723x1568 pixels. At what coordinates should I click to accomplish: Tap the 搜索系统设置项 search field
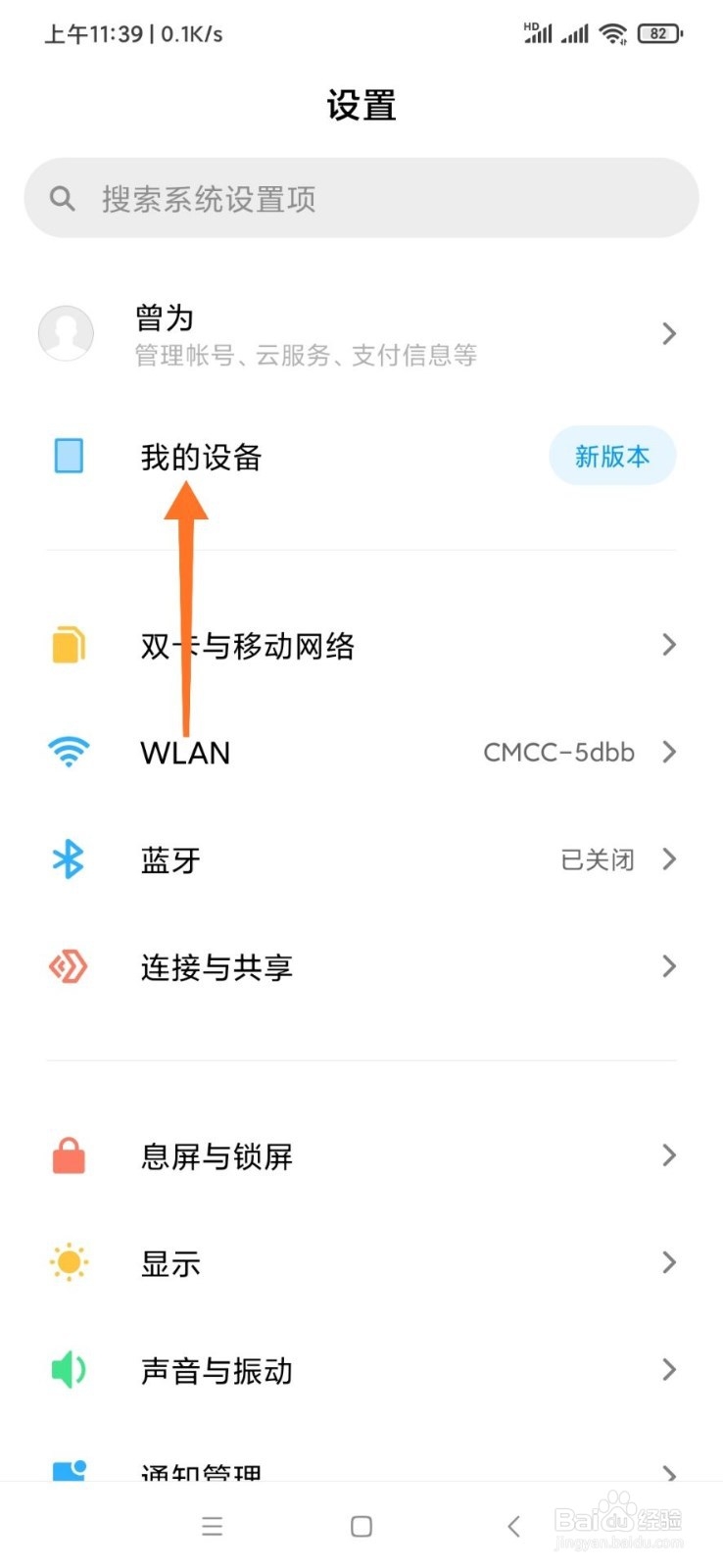click(x=361, y=198)
